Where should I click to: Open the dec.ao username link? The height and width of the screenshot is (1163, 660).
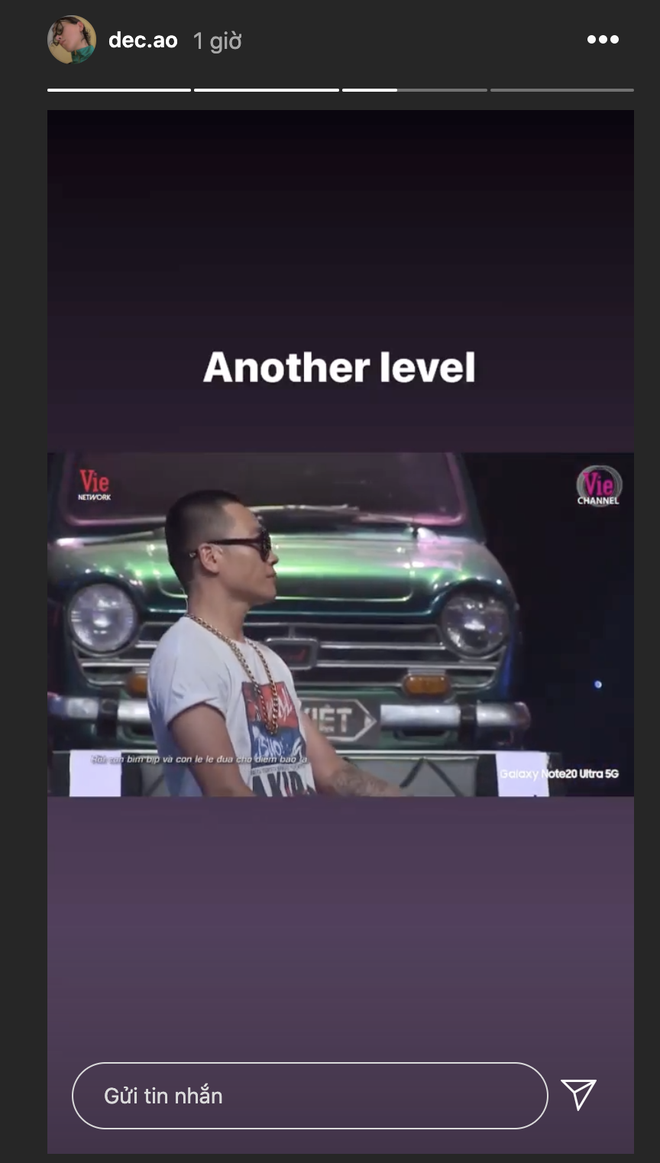pos(142,41)
